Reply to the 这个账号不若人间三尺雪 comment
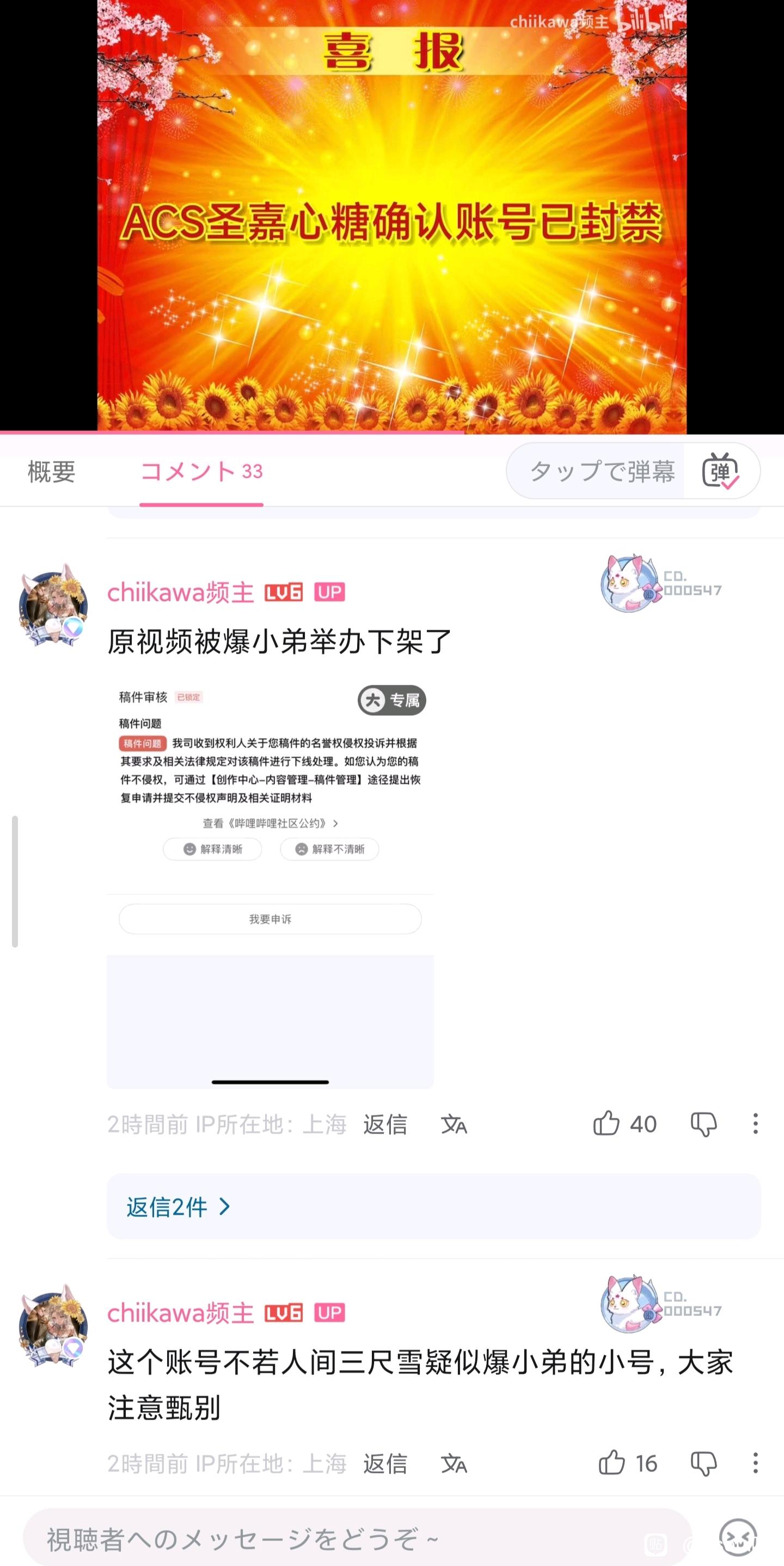This screenshot has height=1566, width=784. [x=385, y=1464]
